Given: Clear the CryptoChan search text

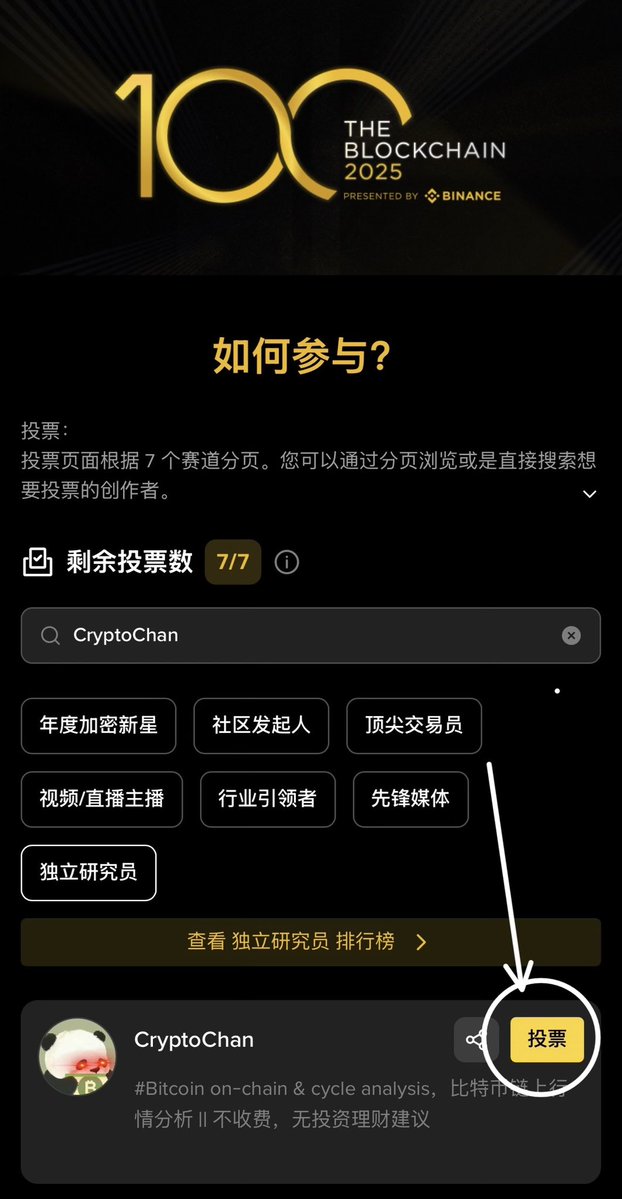Looking at the screenshot, I should coord(571,635).
